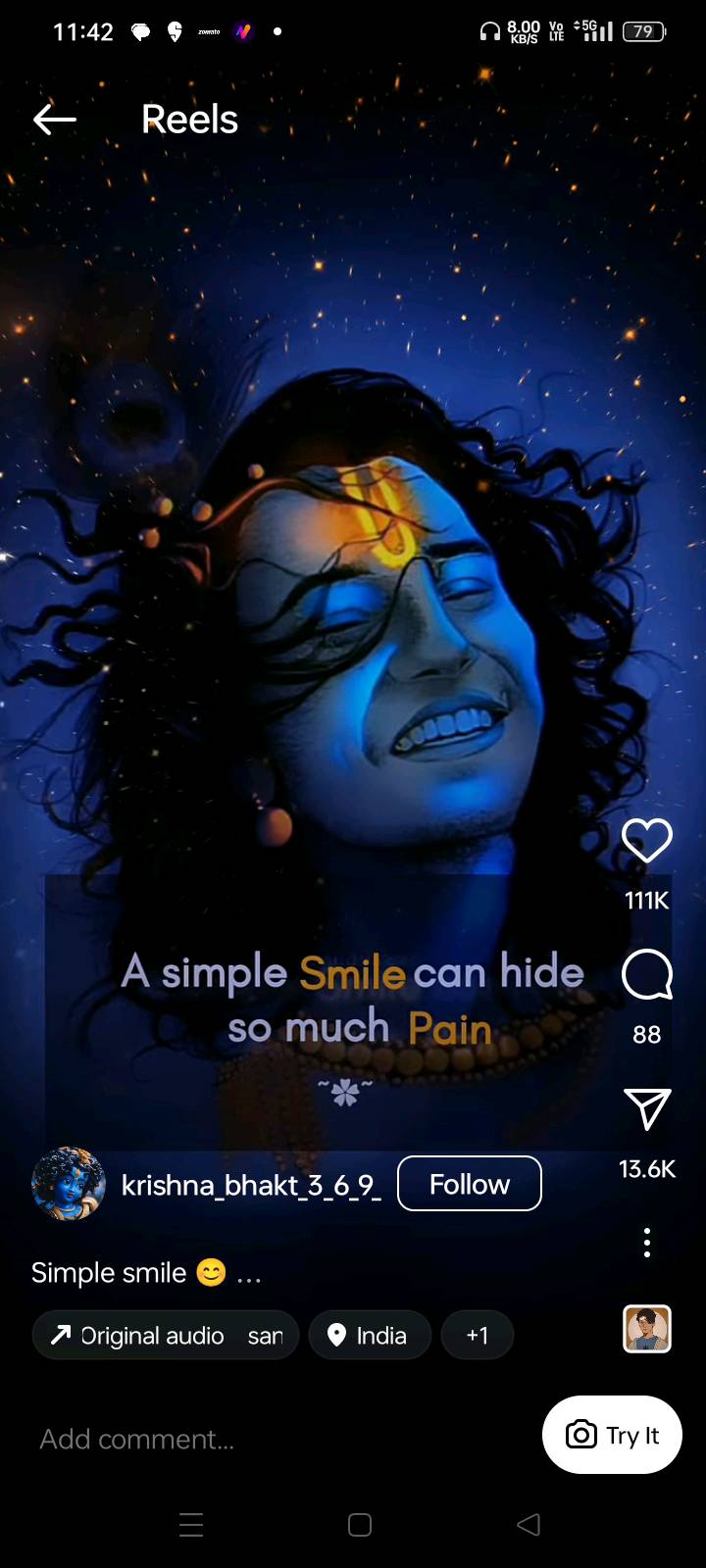Tap the Try It camera button
Screen dimensions: 706x1568
pos(612,1435)
